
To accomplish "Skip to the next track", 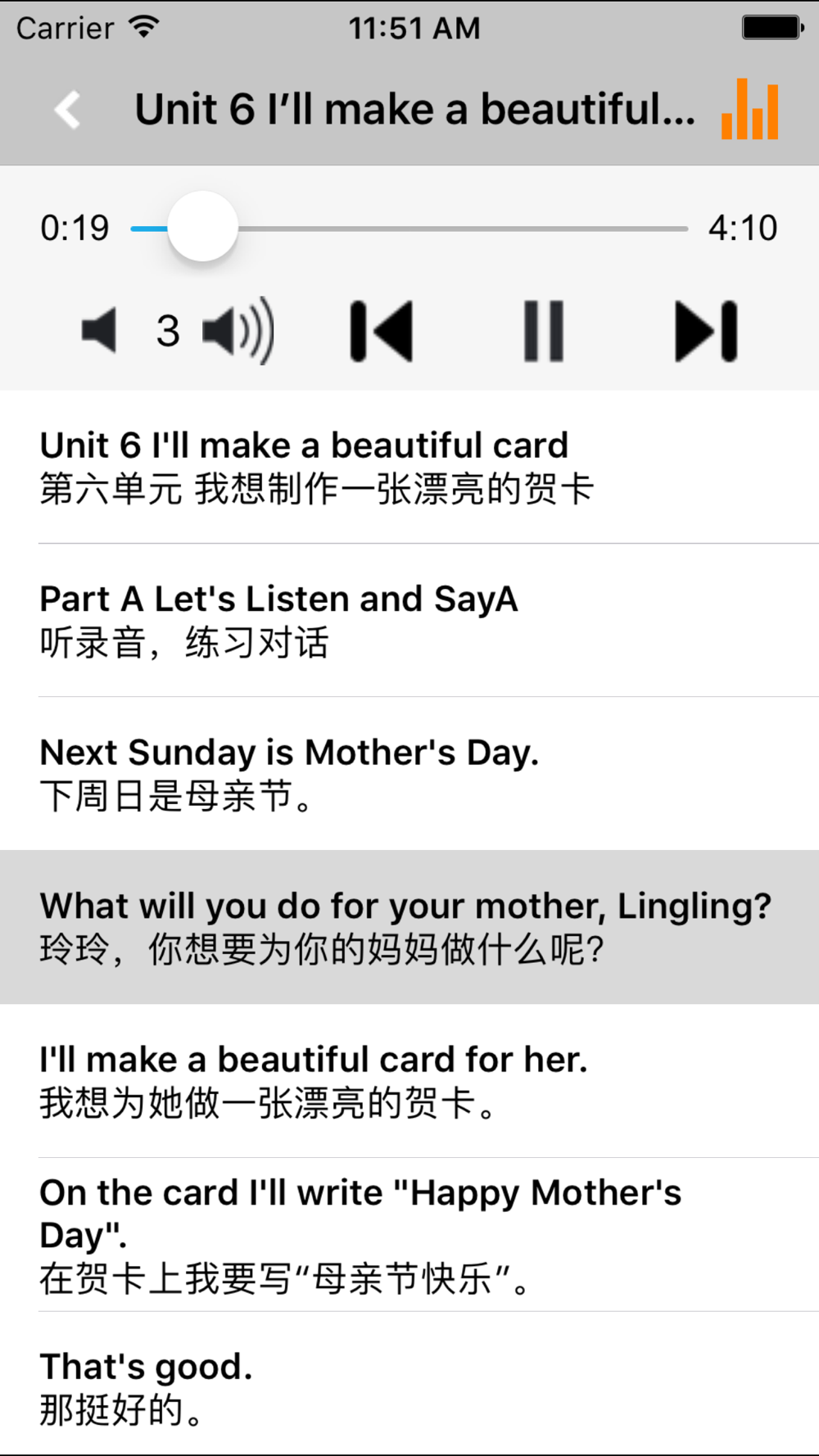I will [706, 331].
